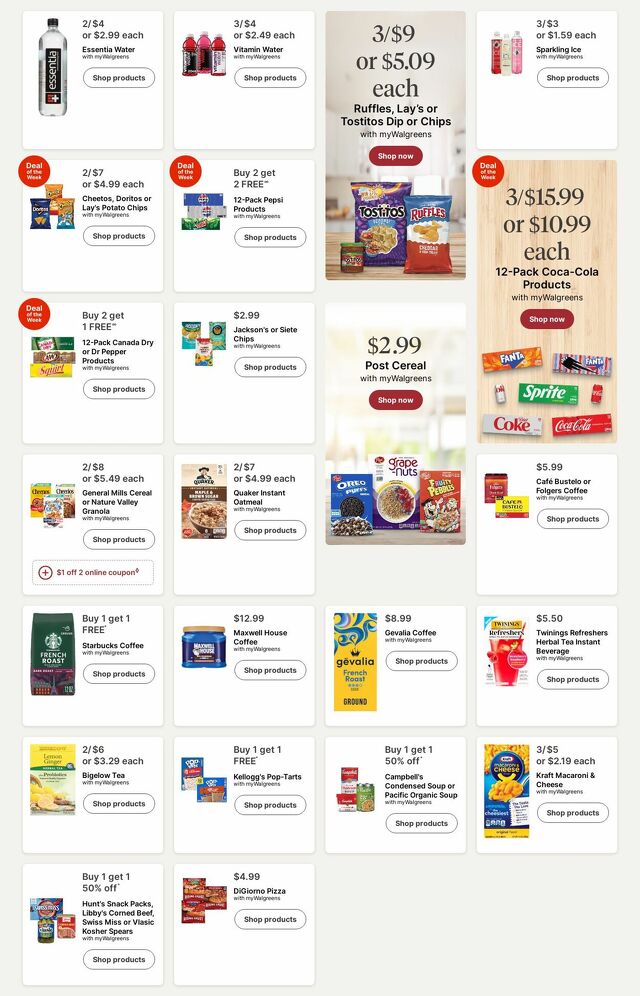Clip the $1 off 2 online coupon

point(93,573)
